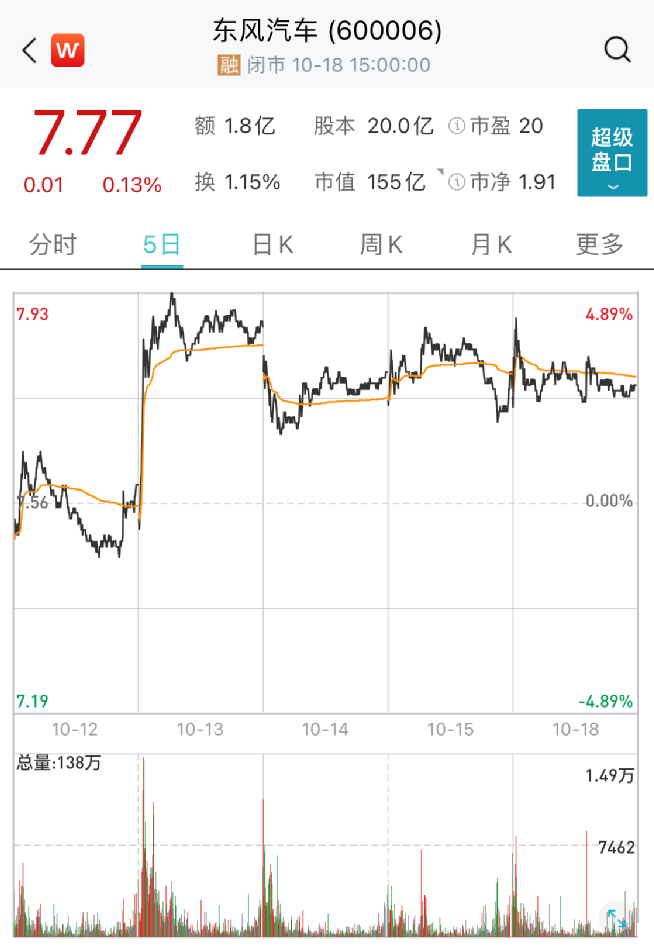Switch to the 分时 chart tab
Image resolution: width=654 pixels, height=952 pixels.
tap(53, 244)
